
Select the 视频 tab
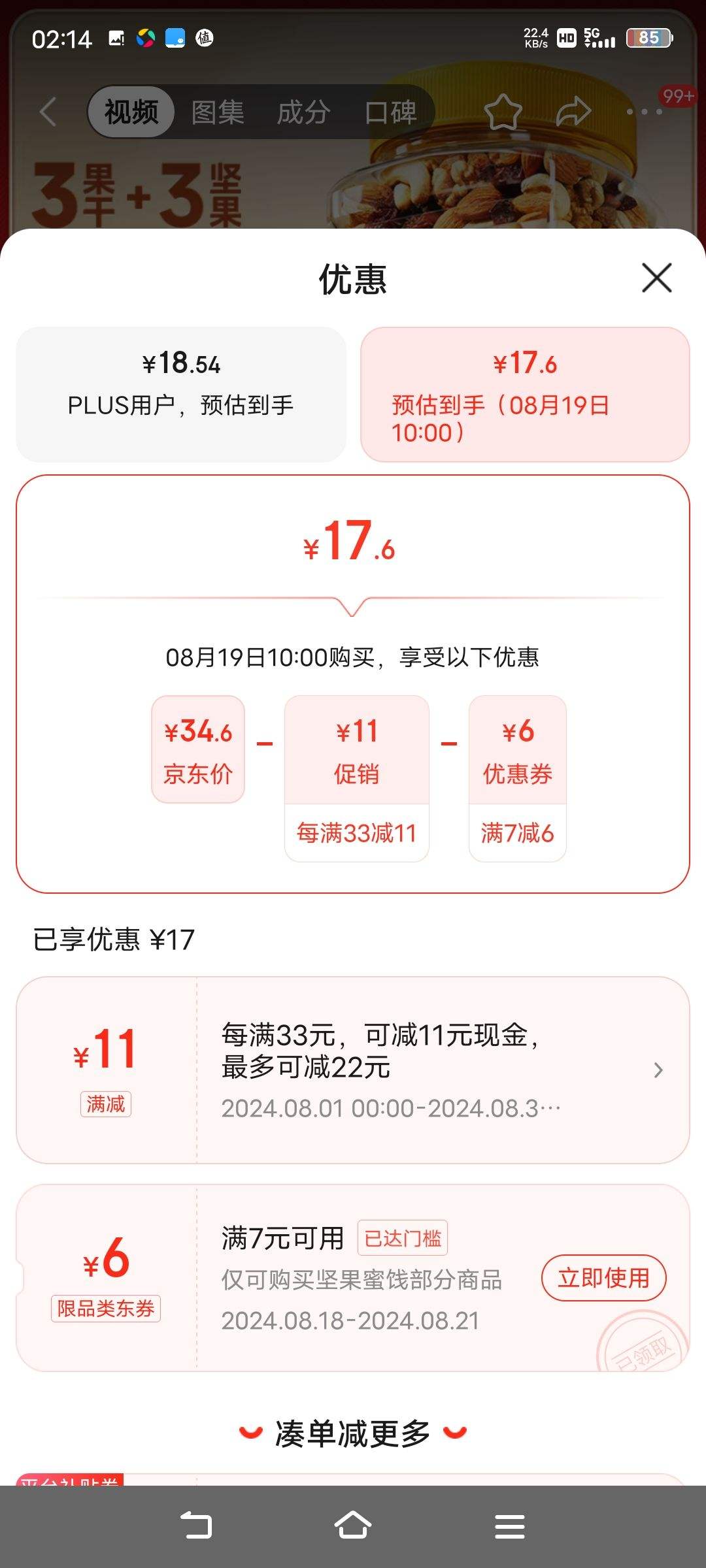click(x=130, y=112)
